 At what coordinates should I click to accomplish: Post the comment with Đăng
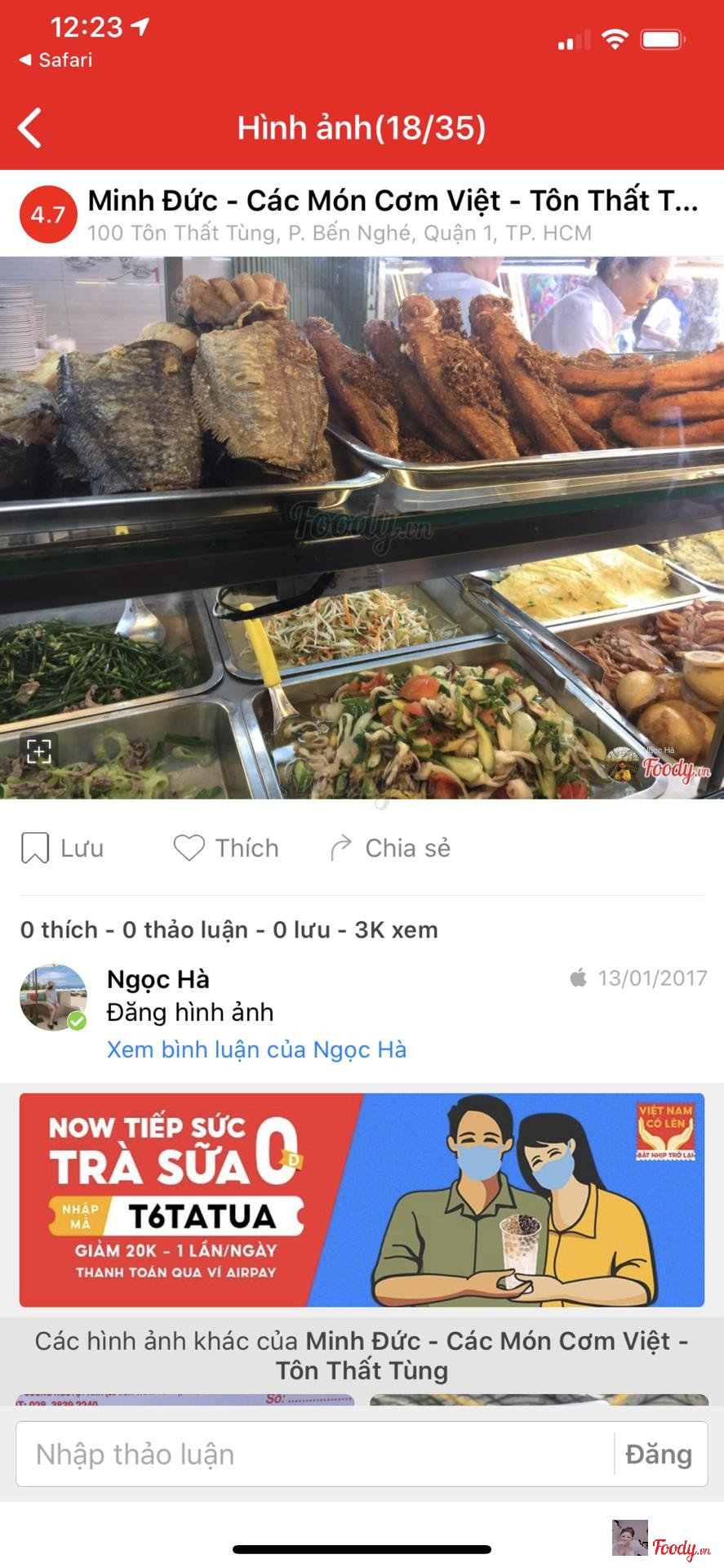[658, 1454]
